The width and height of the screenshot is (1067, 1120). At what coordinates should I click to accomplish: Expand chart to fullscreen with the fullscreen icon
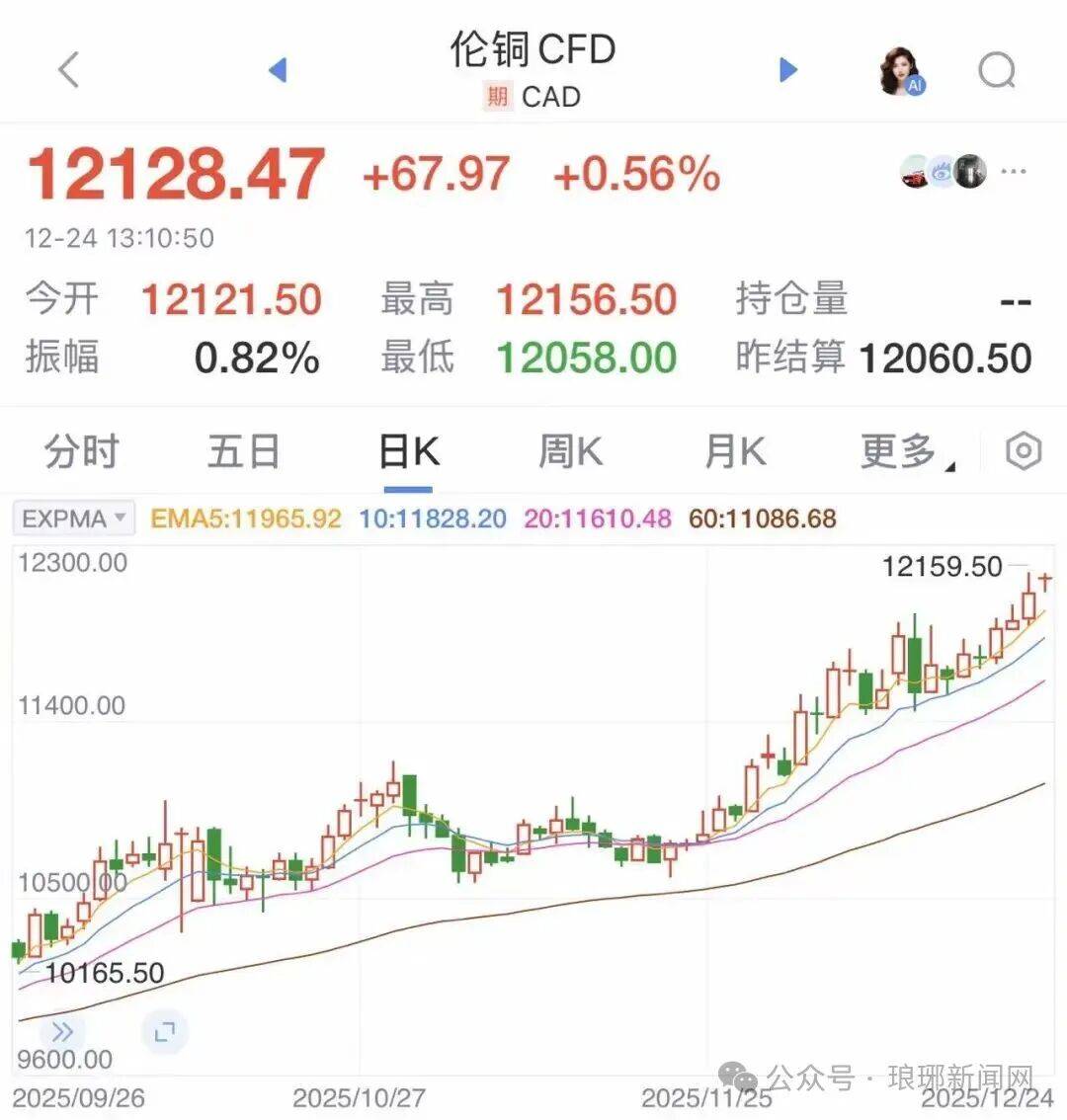(x=164, y=1031)
